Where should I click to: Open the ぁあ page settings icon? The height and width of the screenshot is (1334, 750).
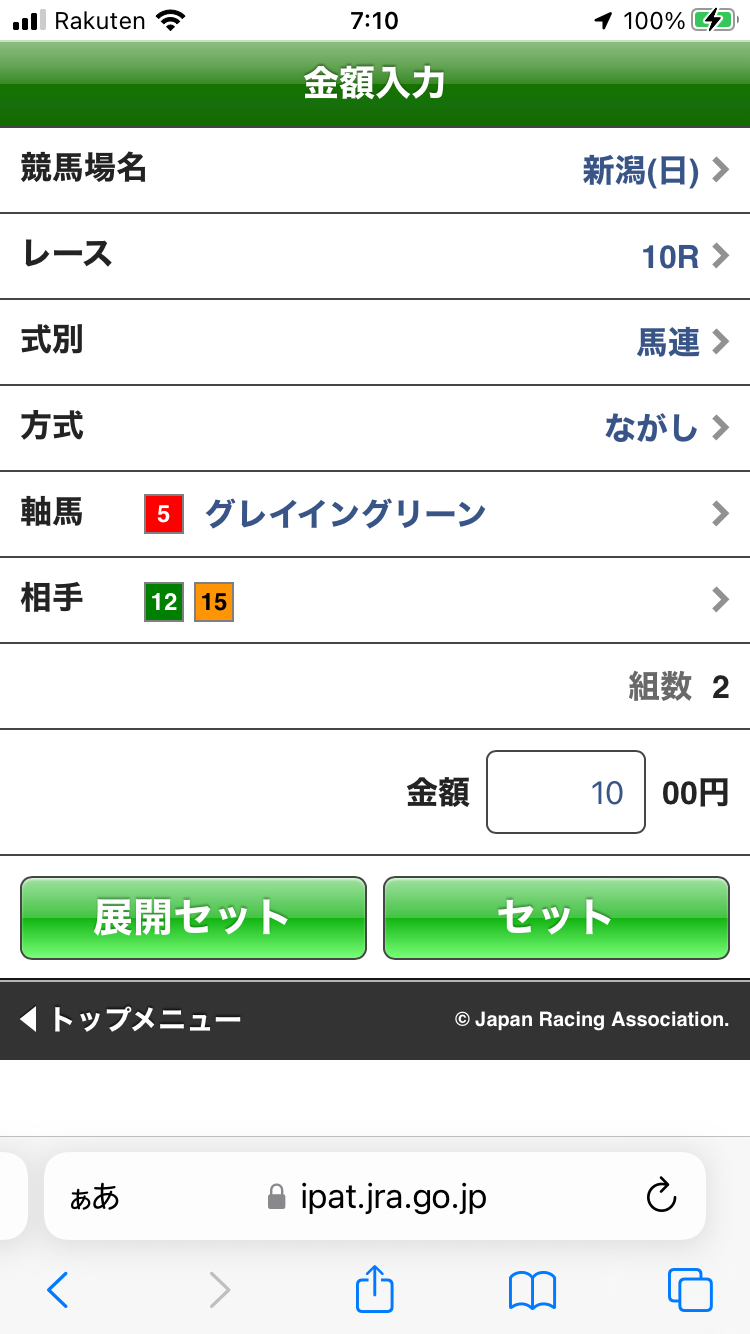(95, 1196)
